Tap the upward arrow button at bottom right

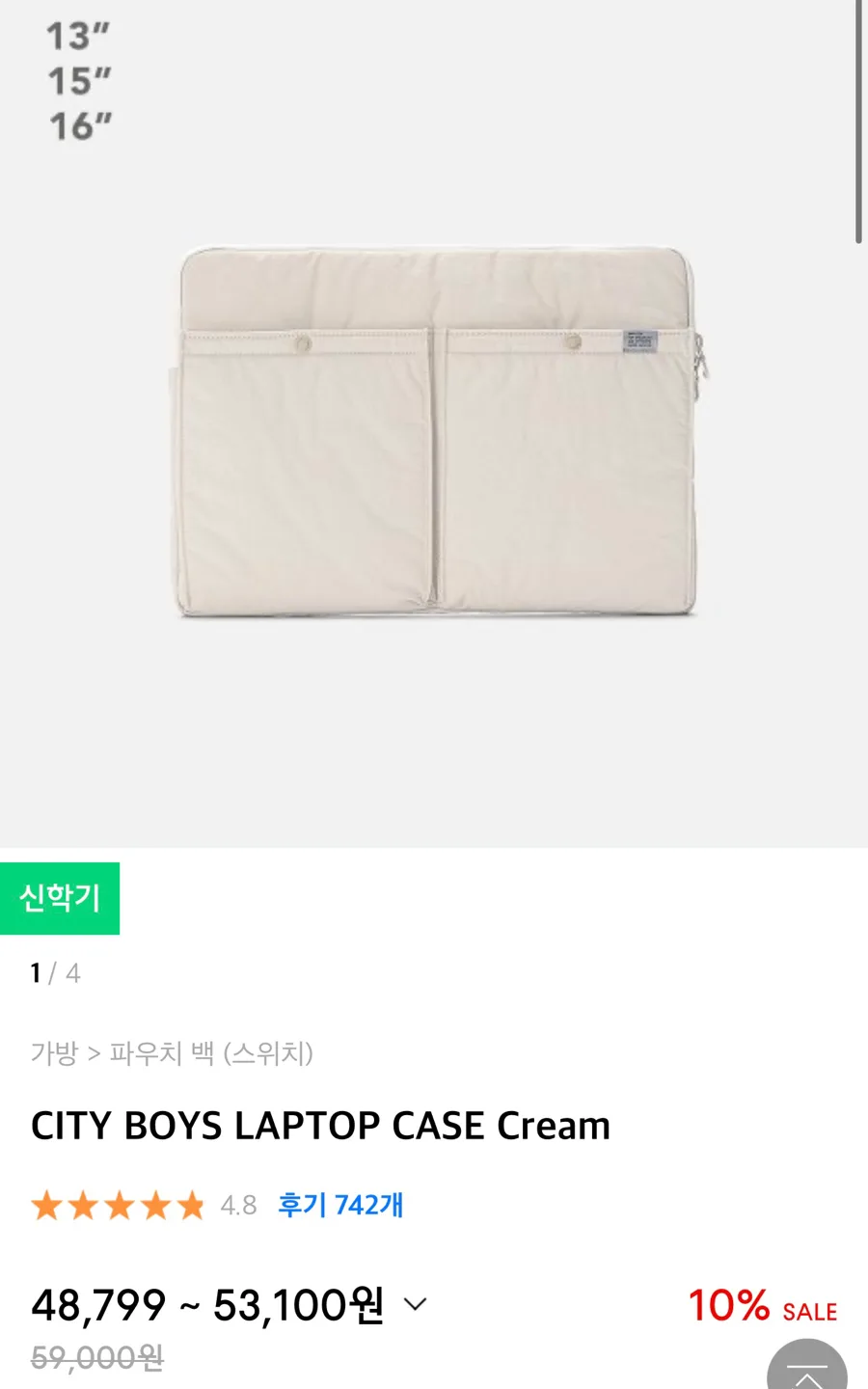[x=806, y=1370]
